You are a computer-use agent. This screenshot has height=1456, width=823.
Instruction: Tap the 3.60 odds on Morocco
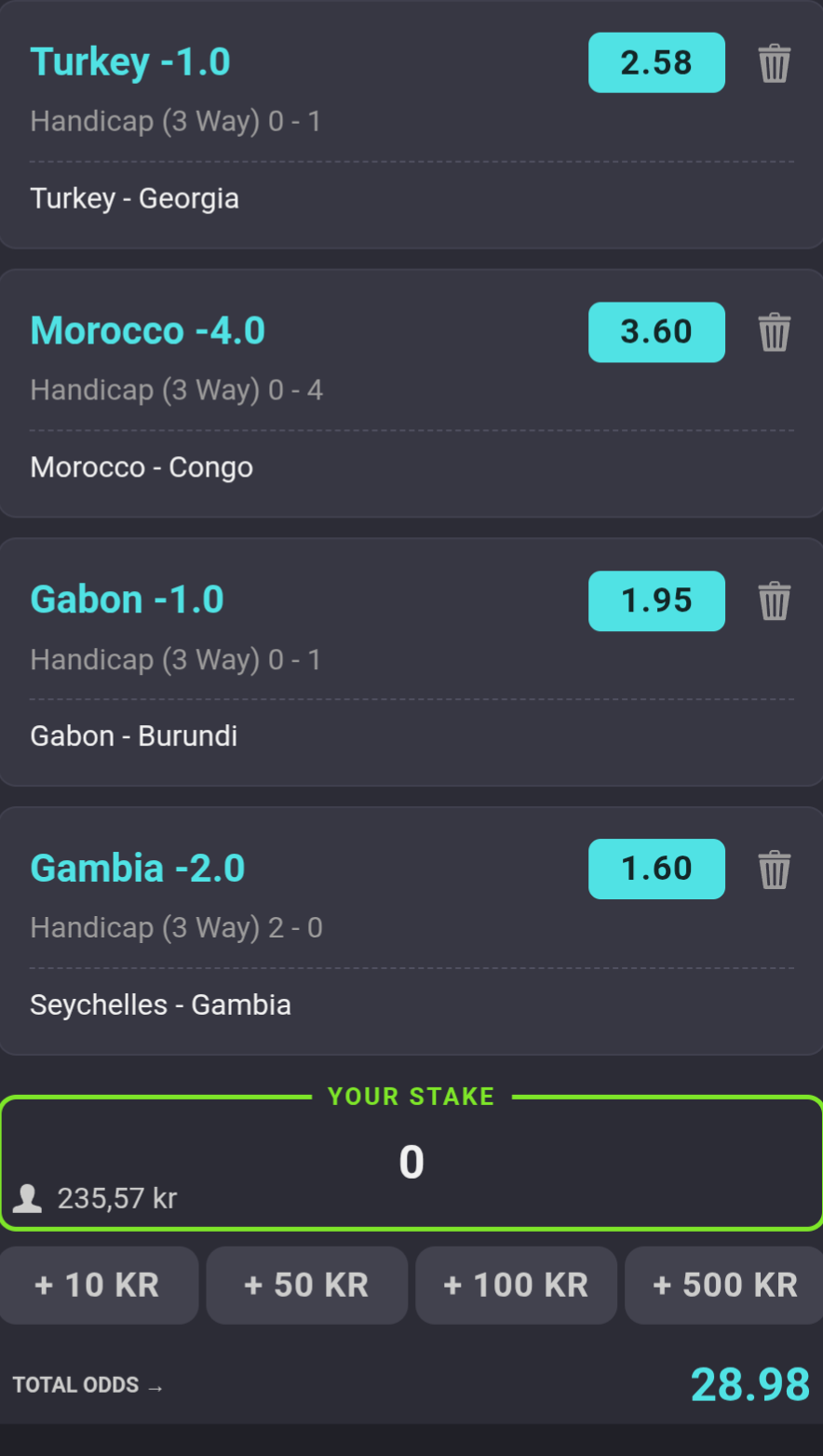coord(656,332)
